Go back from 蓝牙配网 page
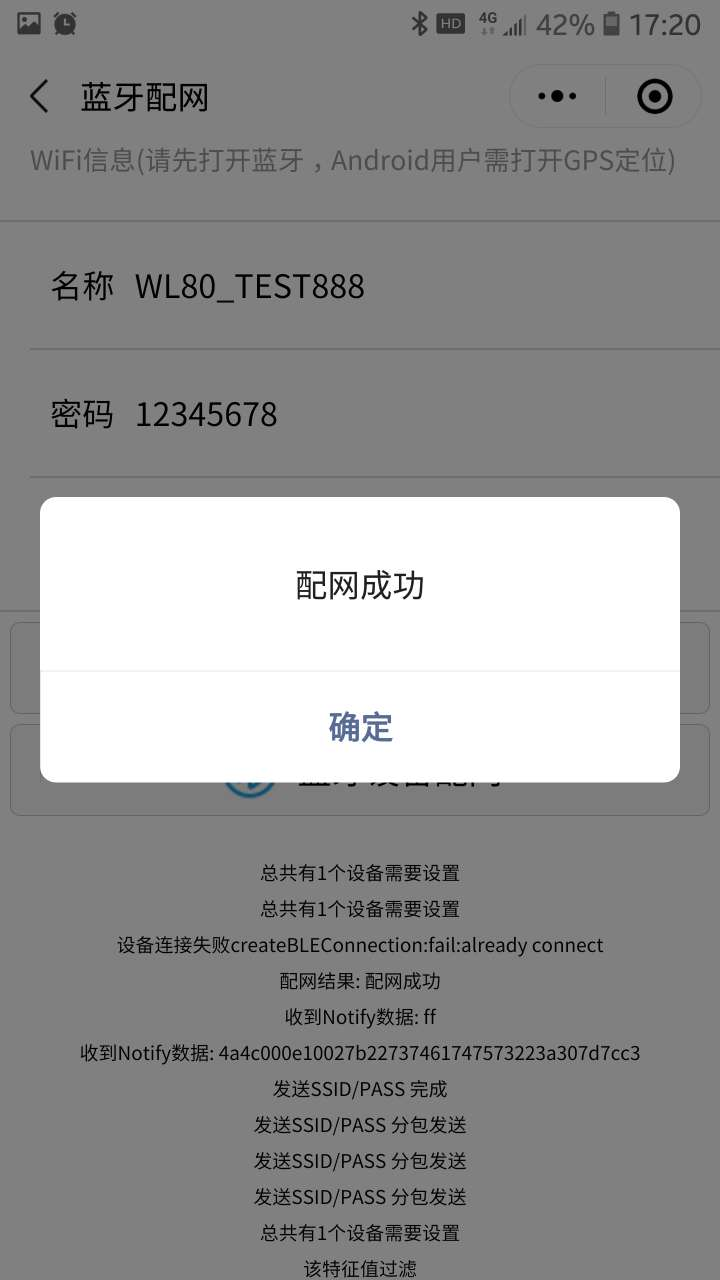 39,97
